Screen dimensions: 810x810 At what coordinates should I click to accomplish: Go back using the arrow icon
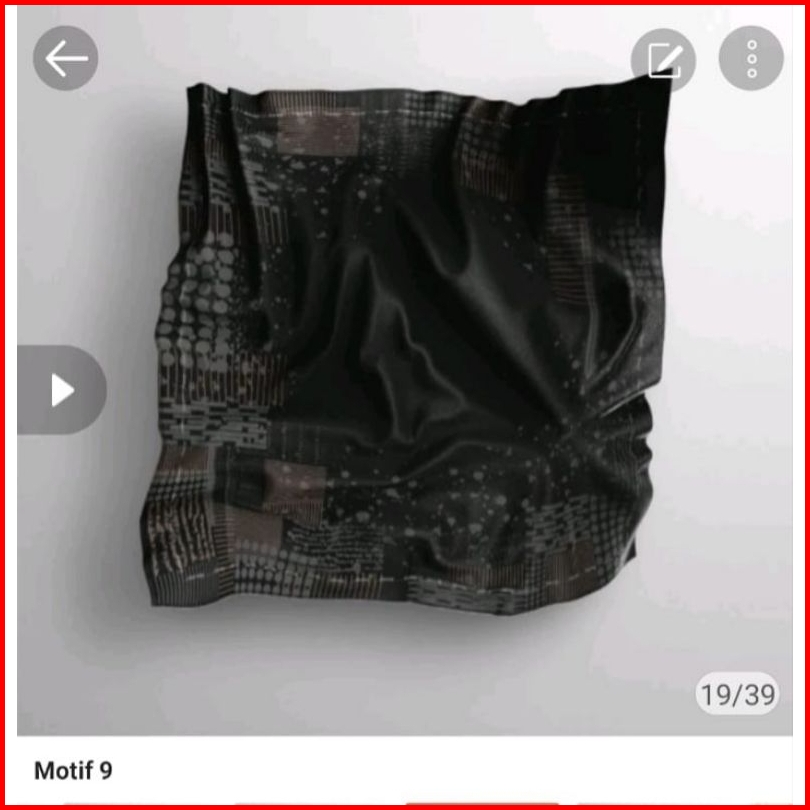pos(66,58)
